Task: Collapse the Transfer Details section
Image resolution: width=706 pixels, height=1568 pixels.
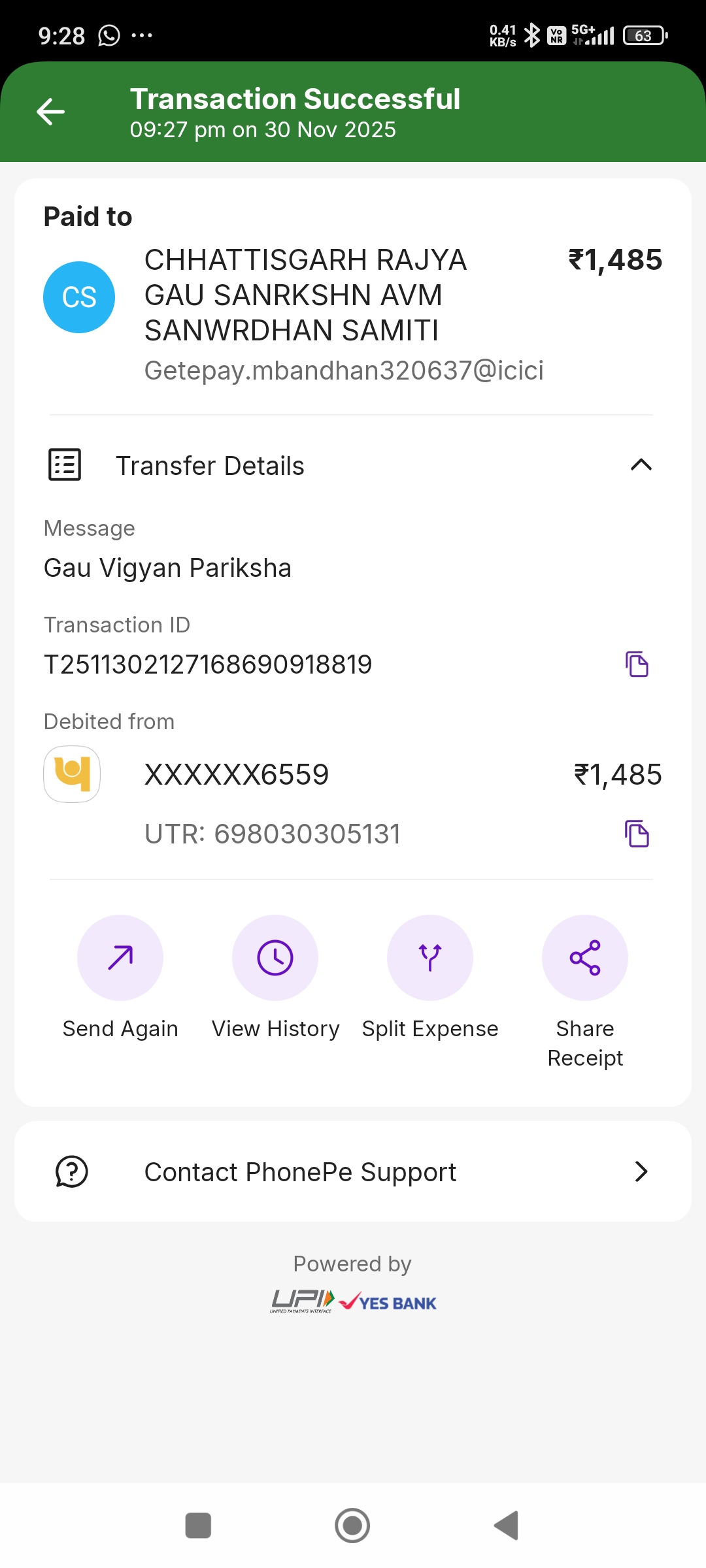Action: [x=641, y=465]
